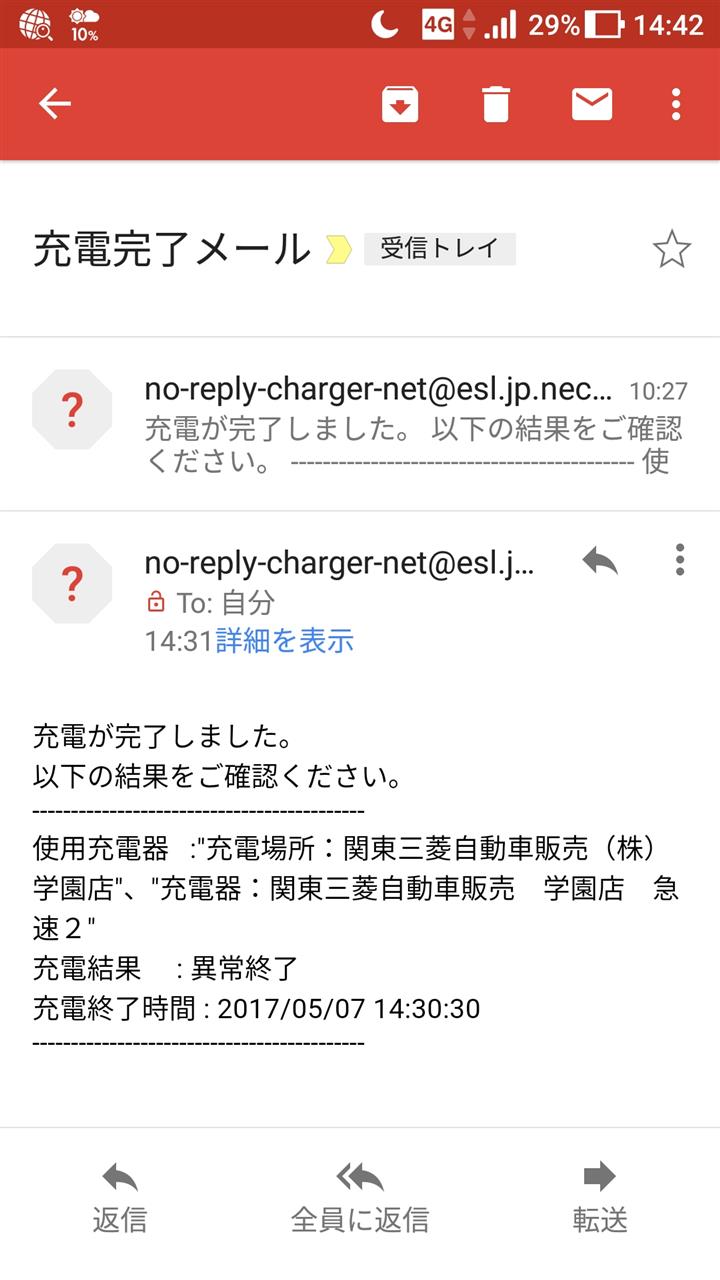This screenshot has height=1280, width=720.
Task: Star the 充電完了メール conversation
Action: [672, 249]
